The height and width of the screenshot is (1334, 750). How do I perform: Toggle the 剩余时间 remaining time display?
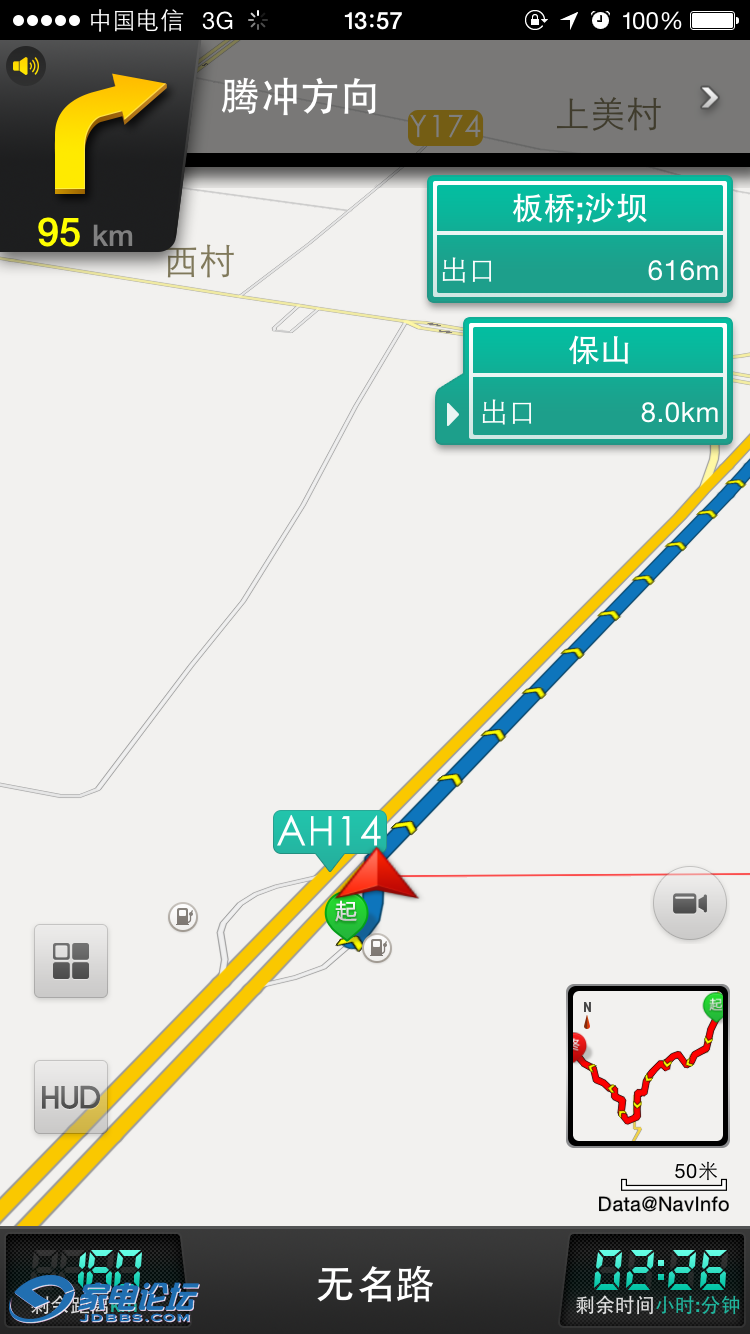[657, 1280]
